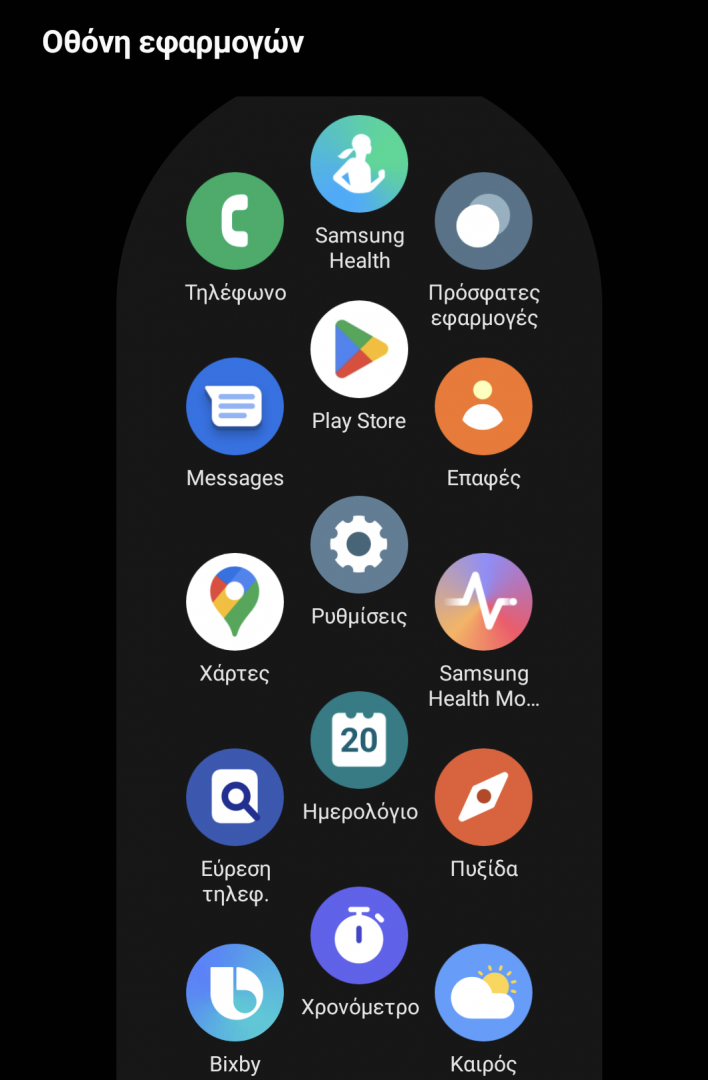Open the Ημερολόγιο calendar app
The image size is (708, 1080).
point(359,740)
